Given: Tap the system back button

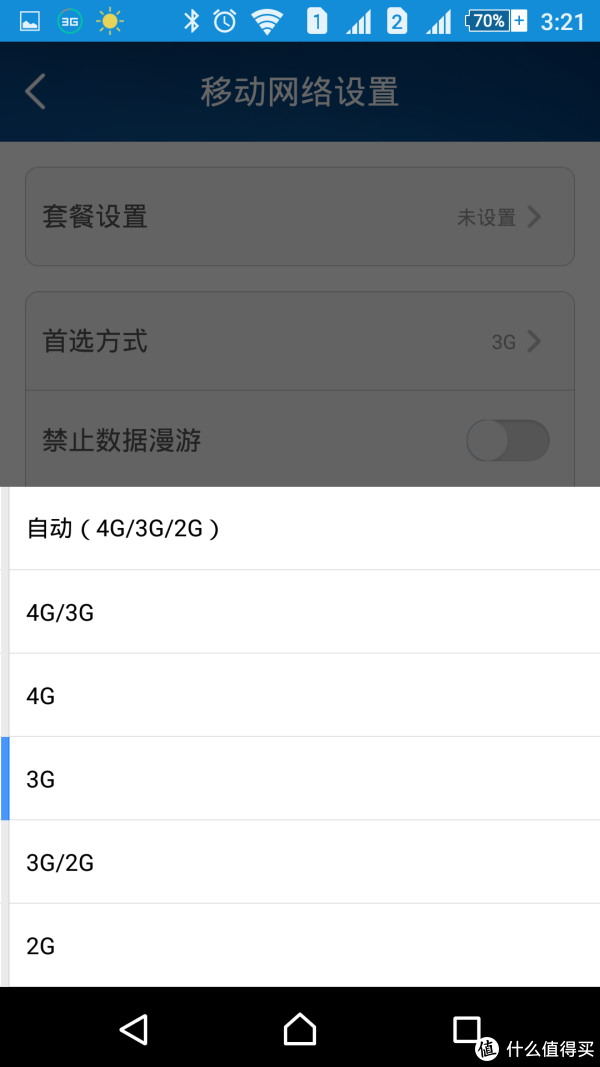Looking at the screenshot, I should pyautogui.click(x=134, y=1029).
